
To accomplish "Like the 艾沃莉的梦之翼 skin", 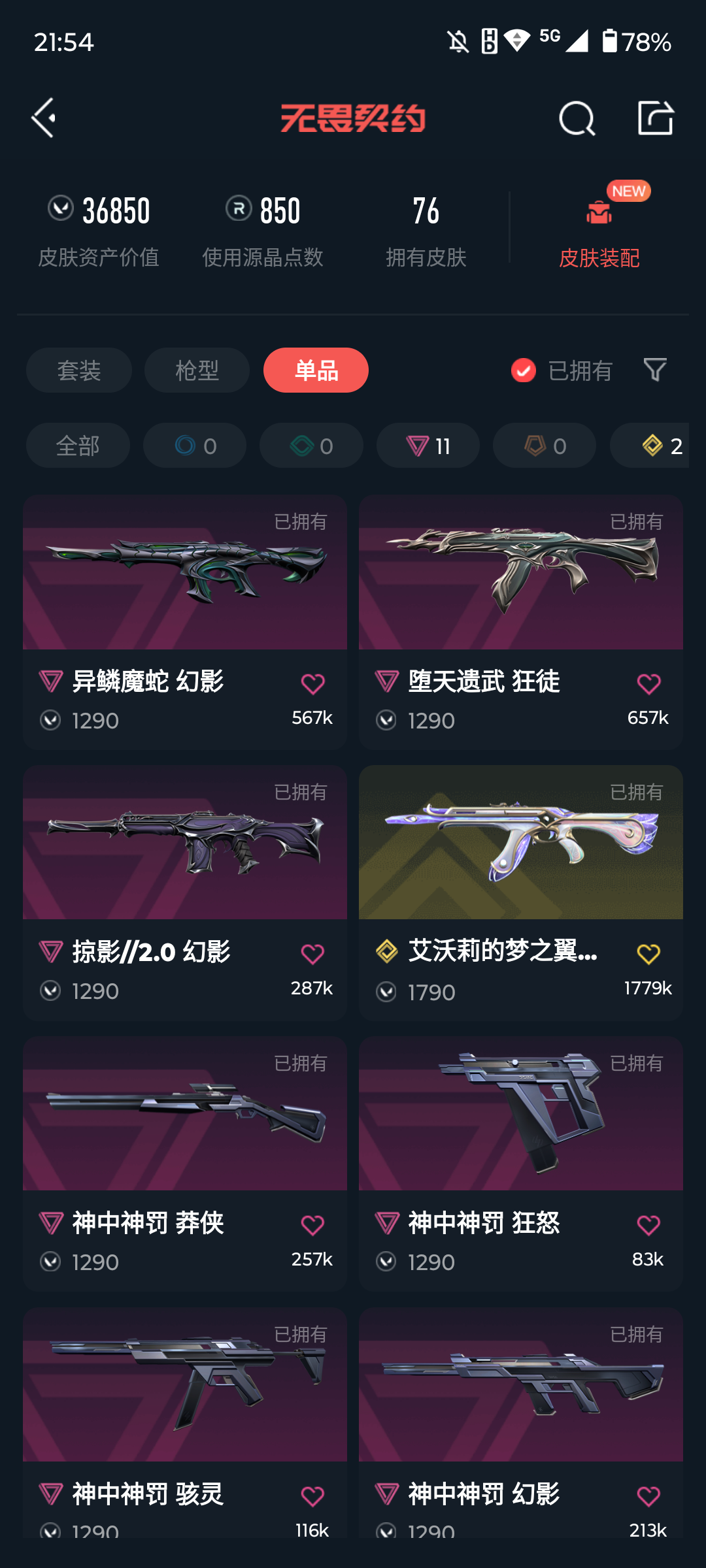I will [x=648, y=954].
